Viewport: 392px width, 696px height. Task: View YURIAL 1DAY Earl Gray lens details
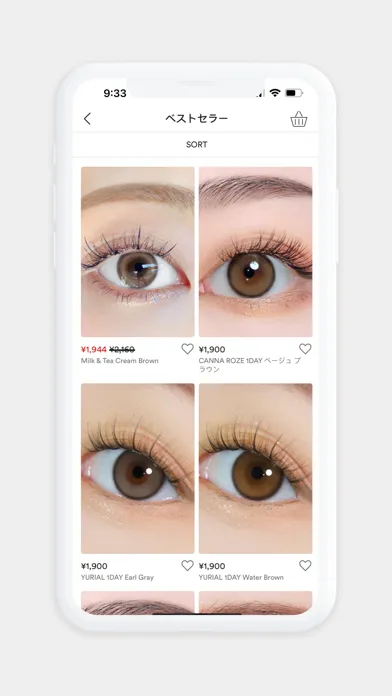pyautogui.click(x=138, y=469)
